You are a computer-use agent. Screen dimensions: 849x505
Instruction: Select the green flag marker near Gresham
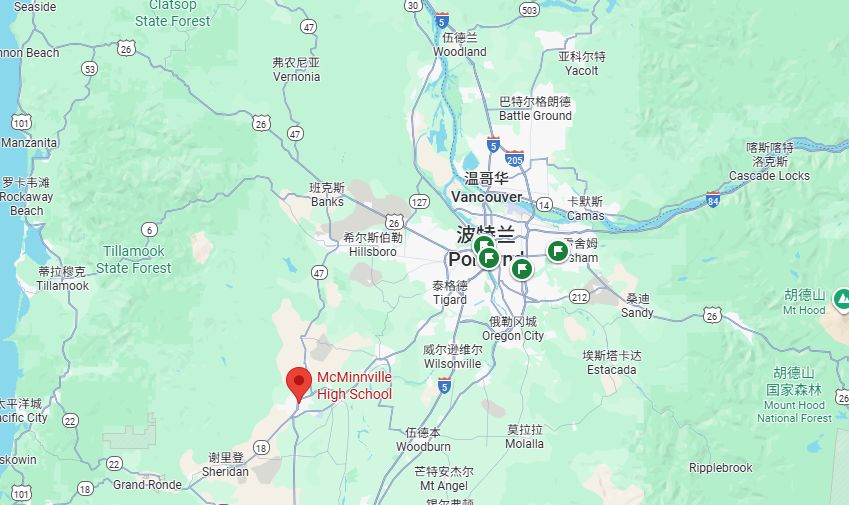[x=558, y=251]
